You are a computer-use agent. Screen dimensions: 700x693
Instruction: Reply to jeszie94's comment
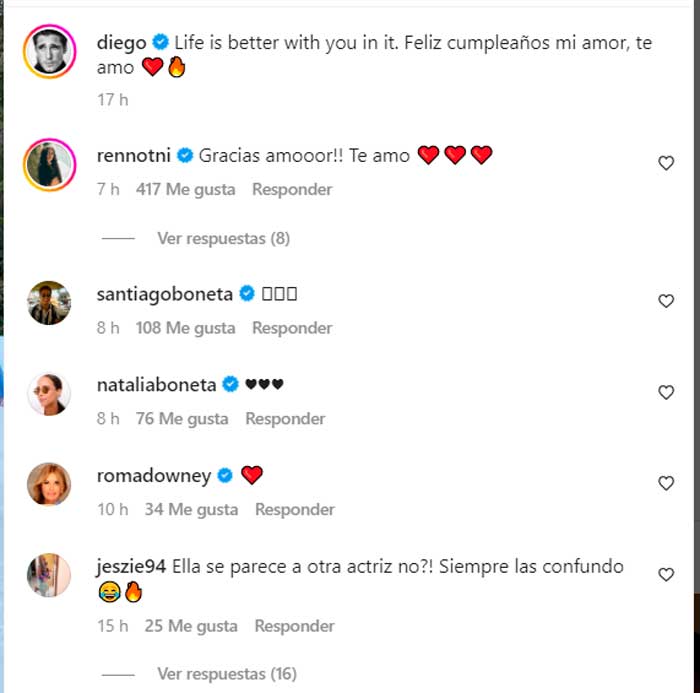click(294, 626)
